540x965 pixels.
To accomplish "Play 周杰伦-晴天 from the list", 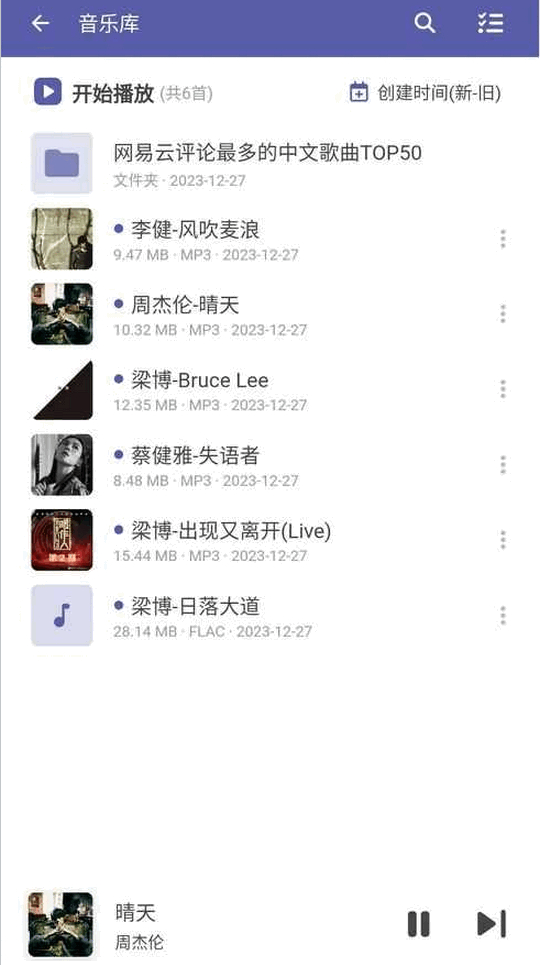I will (259, 313).
